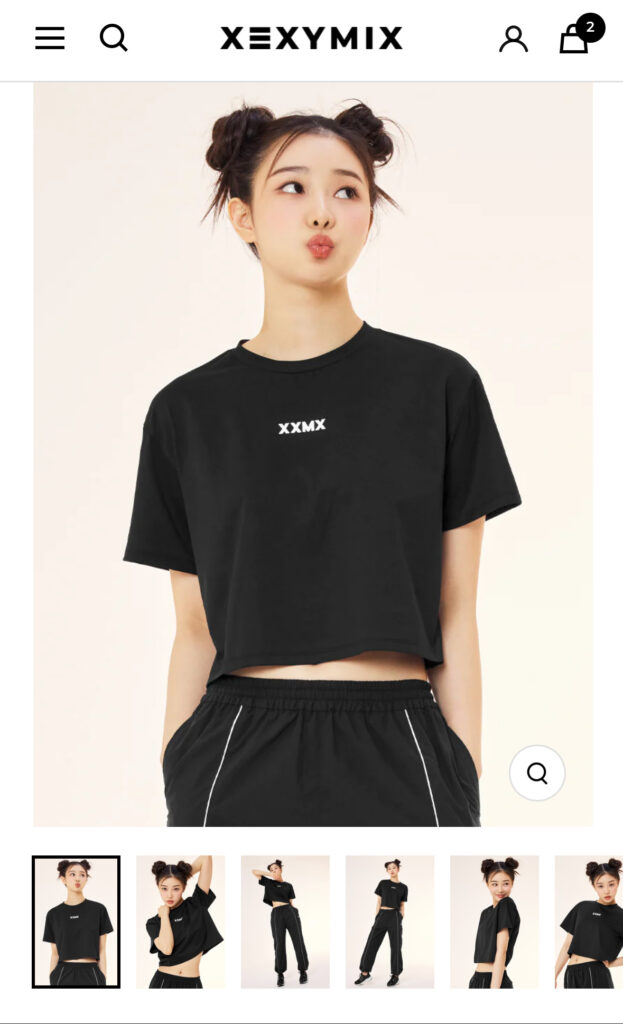Select the third thumbnail showing full-body pose
Screen dimensions: 623x1024
[x=285, y=921]
